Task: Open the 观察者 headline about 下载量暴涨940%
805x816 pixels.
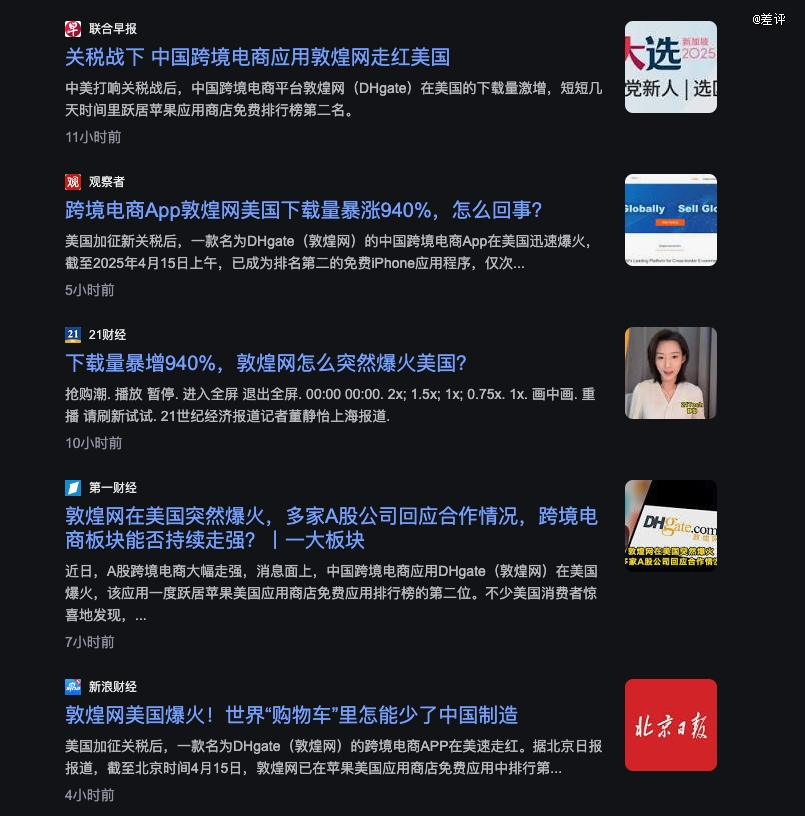Action: click(303, 210)
